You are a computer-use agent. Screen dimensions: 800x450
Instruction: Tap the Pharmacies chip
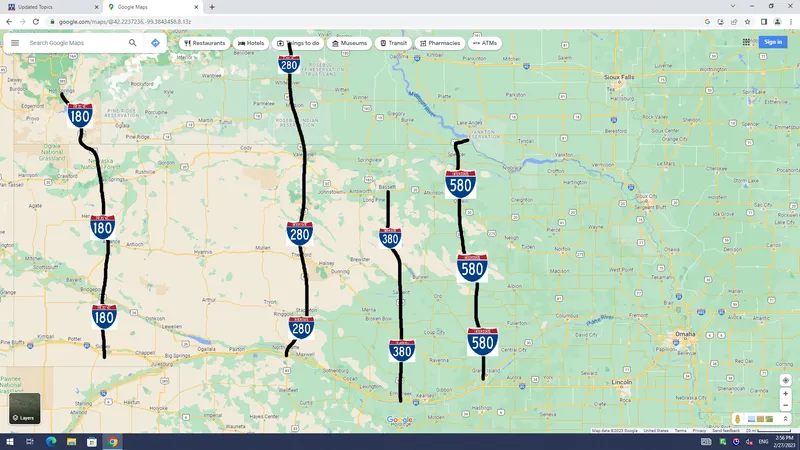click(x=440, y=43)
